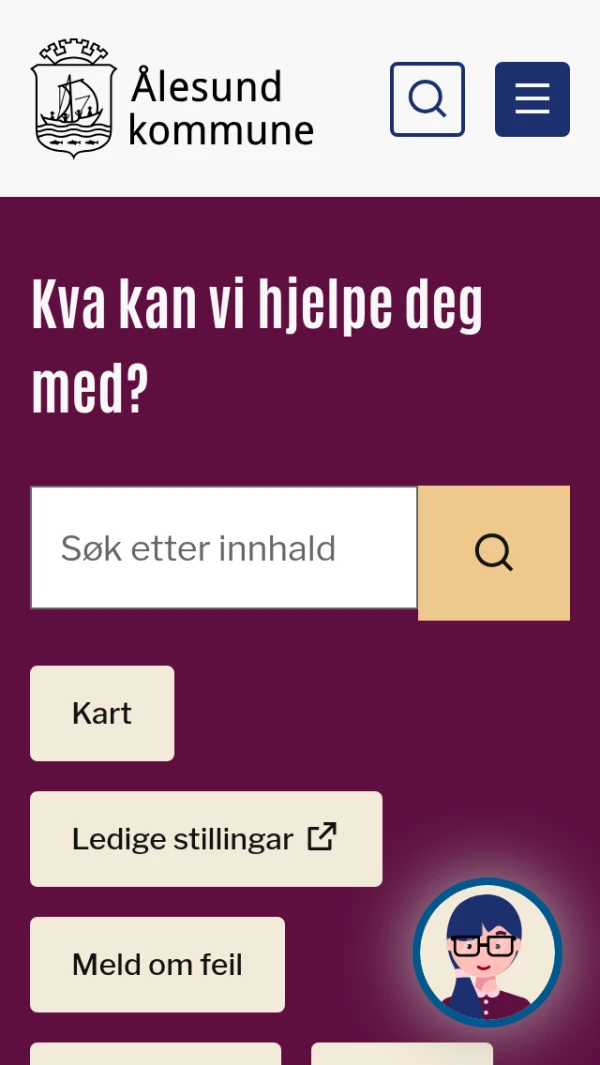Tap the Ålesund kommune home logo
600x1065 pixels.
pyautogui.click(x=173, y=99)
